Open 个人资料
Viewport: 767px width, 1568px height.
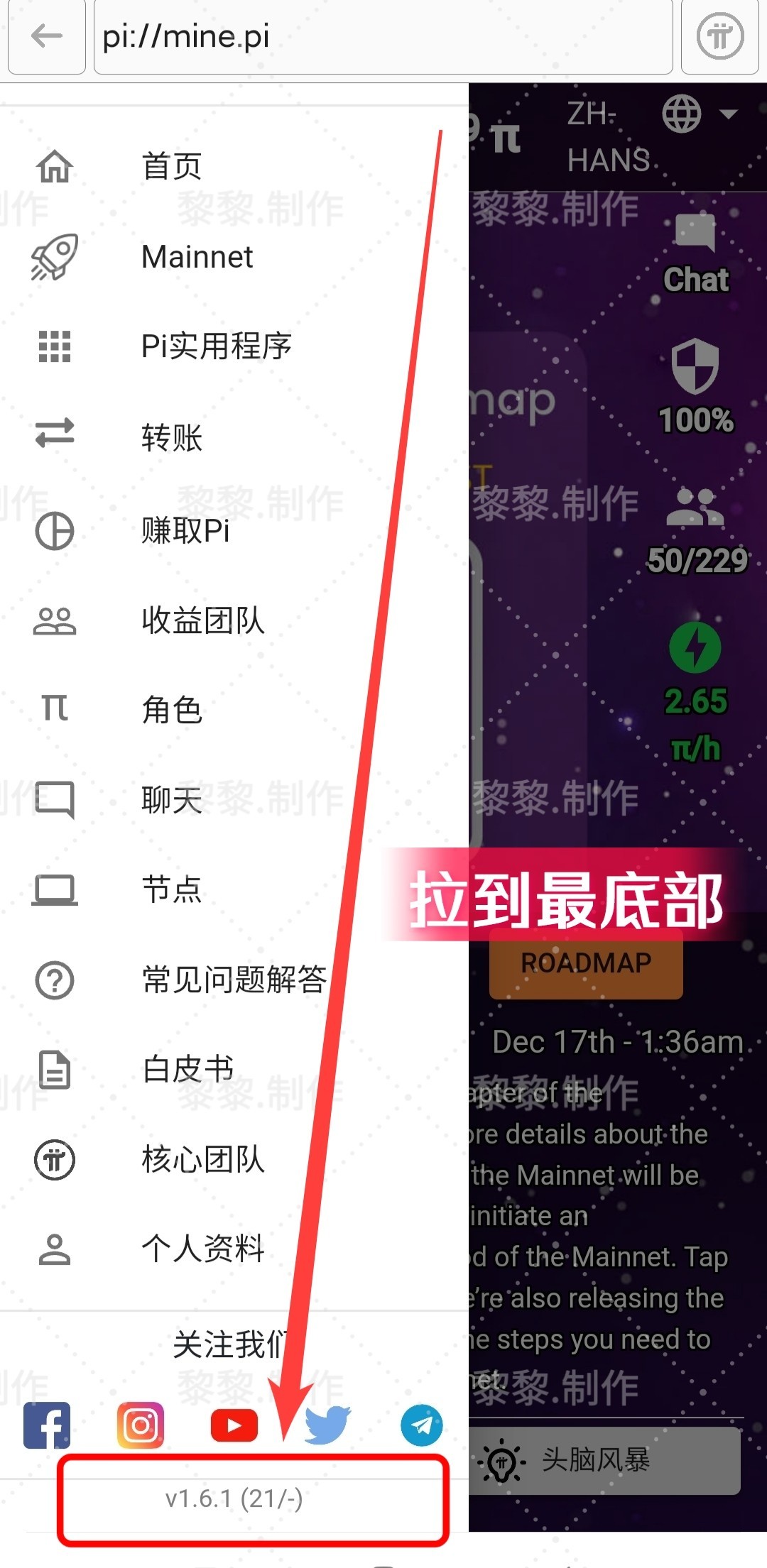[202, 1249]
